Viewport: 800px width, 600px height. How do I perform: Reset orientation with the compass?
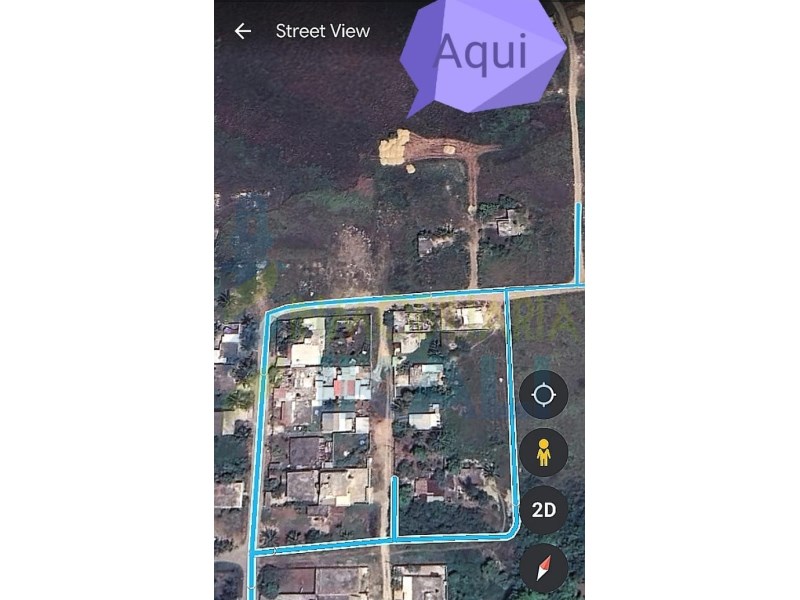543,568
